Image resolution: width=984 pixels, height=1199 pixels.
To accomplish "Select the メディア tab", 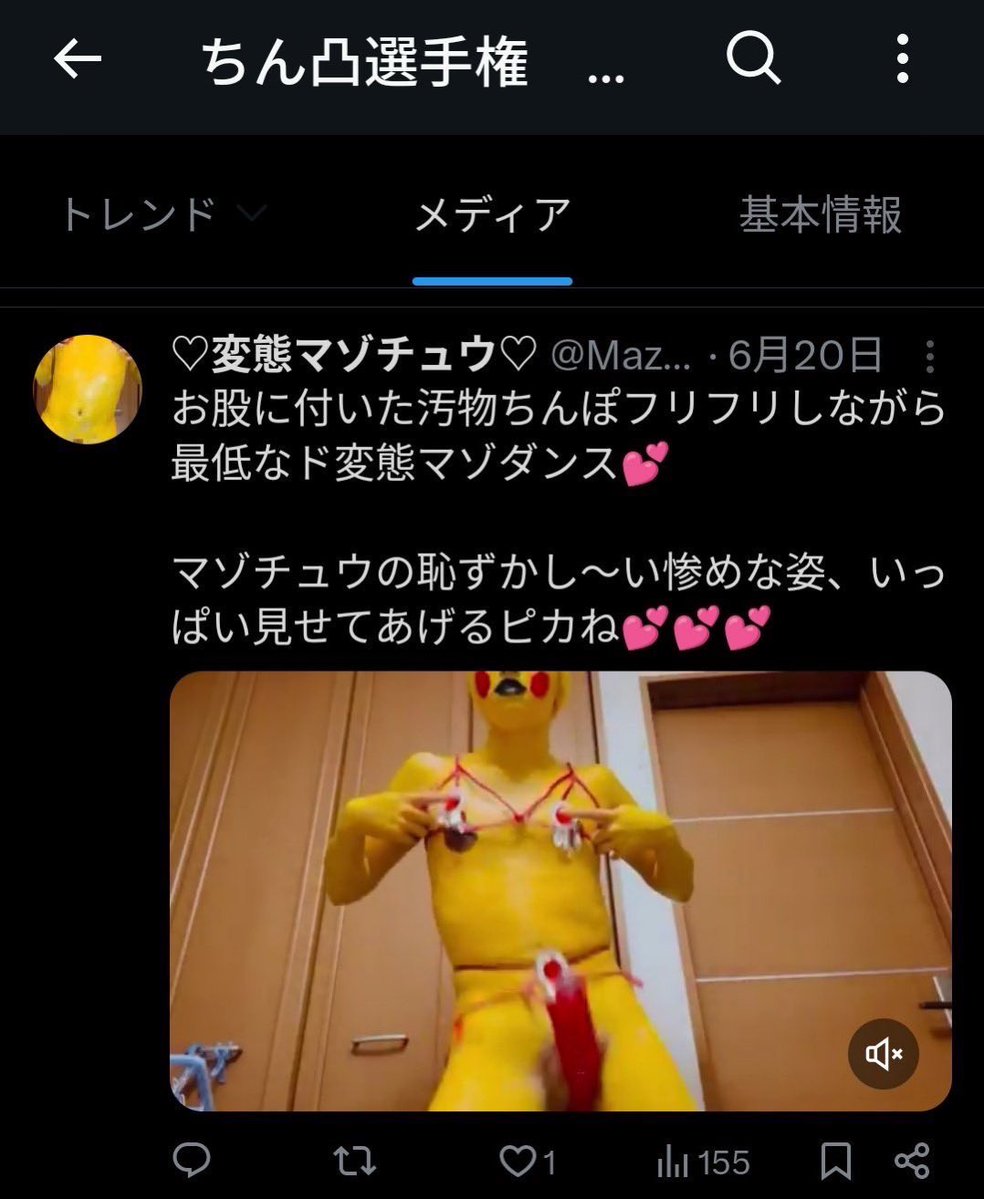I will [x=492, y=215].
